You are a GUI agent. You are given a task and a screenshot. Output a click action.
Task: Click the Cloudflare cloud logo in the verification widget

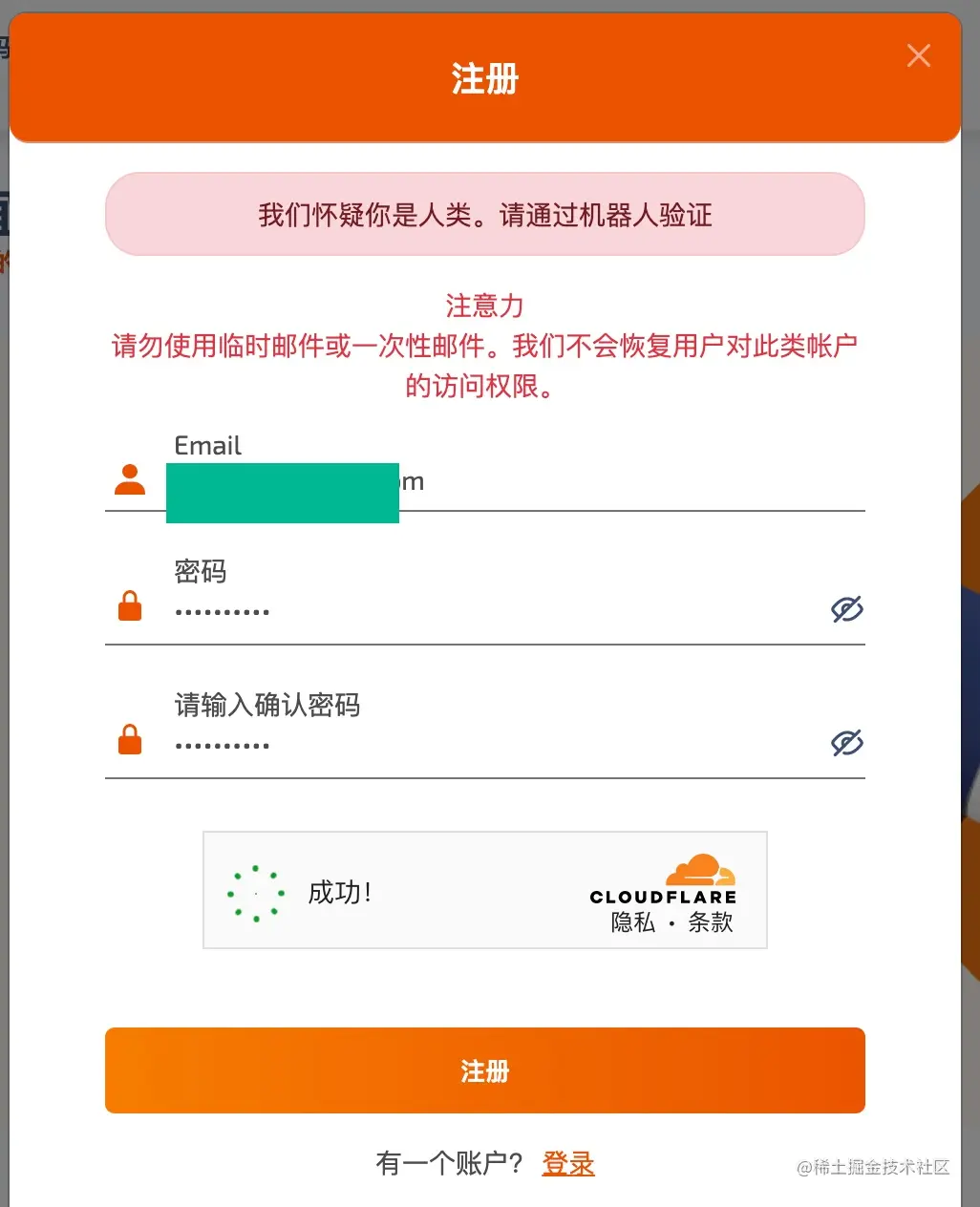[x=700, y=871]
